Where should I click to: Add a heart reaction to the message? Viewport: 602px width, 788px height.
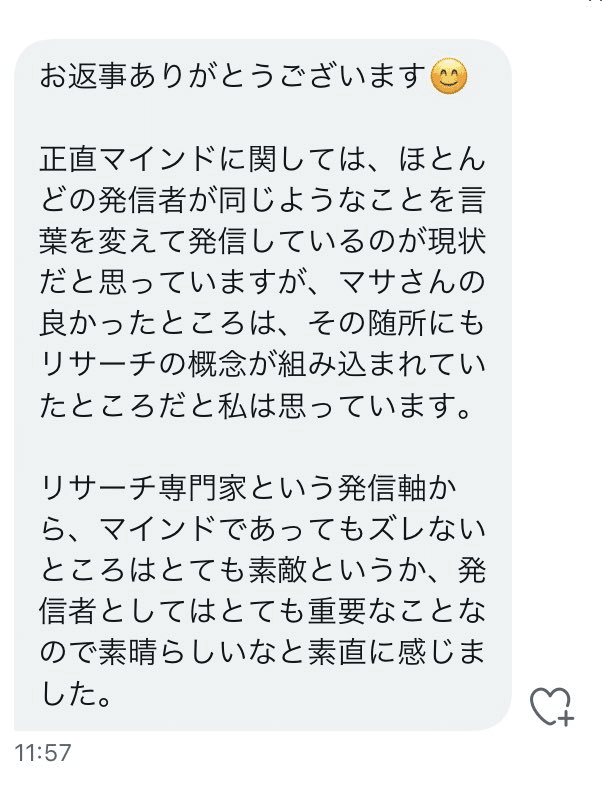[x=549, y=706]
